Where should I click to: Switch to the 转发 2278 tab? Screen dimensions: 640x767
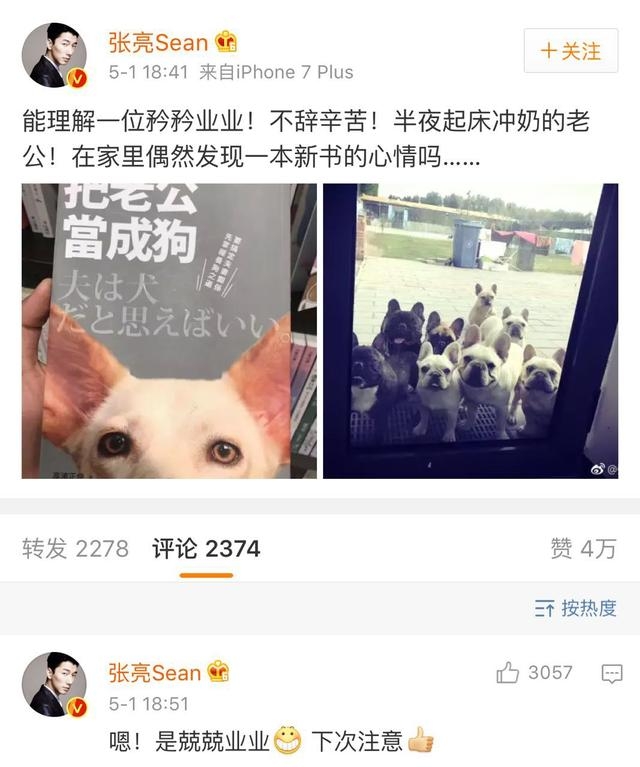coord(75,548)
